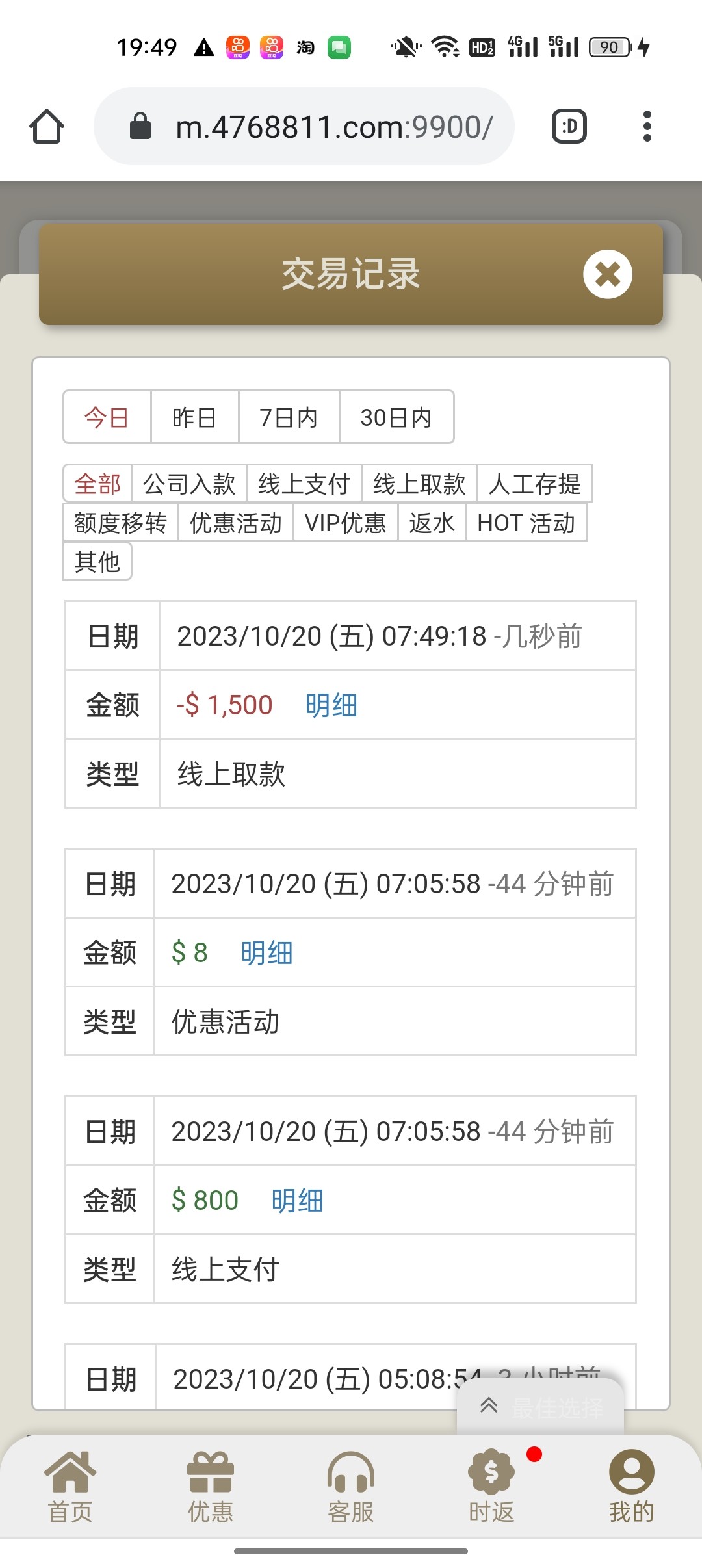Show 额度移转 records
This screenshot has width=702, height=1568.
tap(120, 523)
